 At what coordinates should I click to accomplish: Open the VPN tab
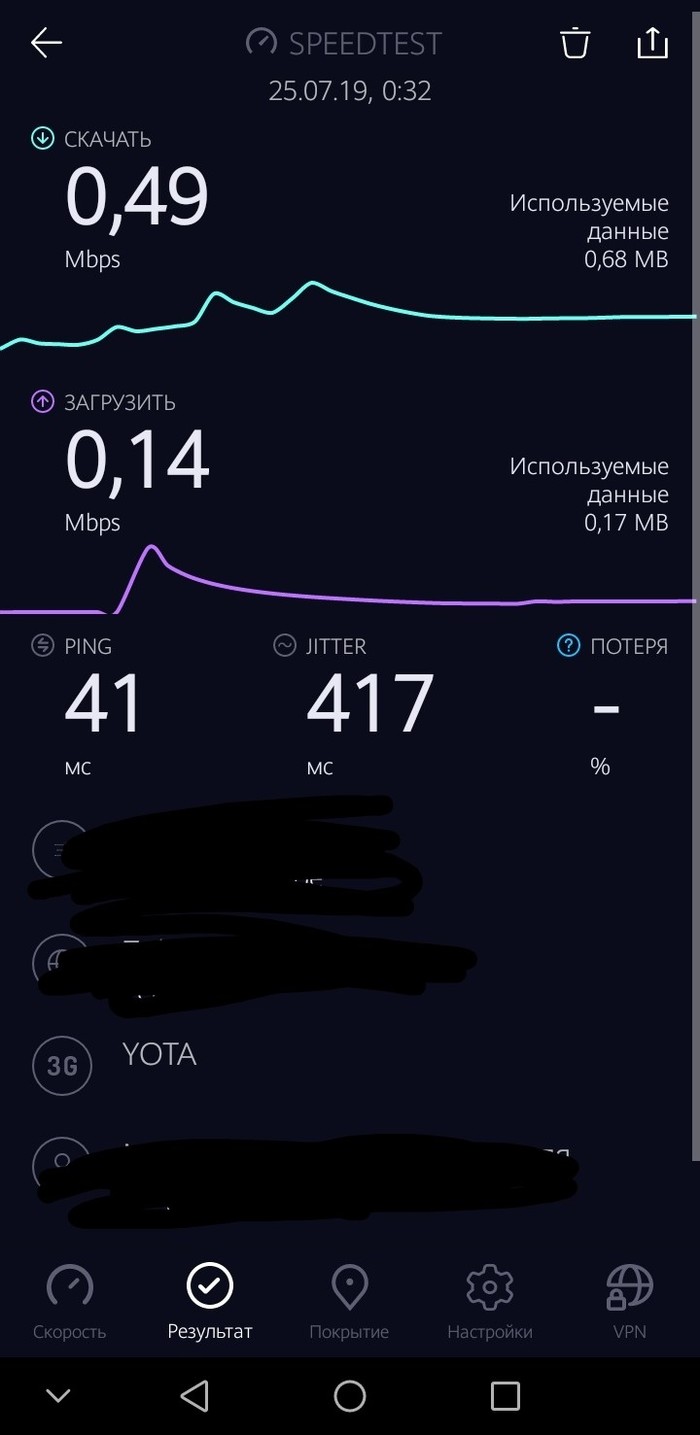point(630,1301)
